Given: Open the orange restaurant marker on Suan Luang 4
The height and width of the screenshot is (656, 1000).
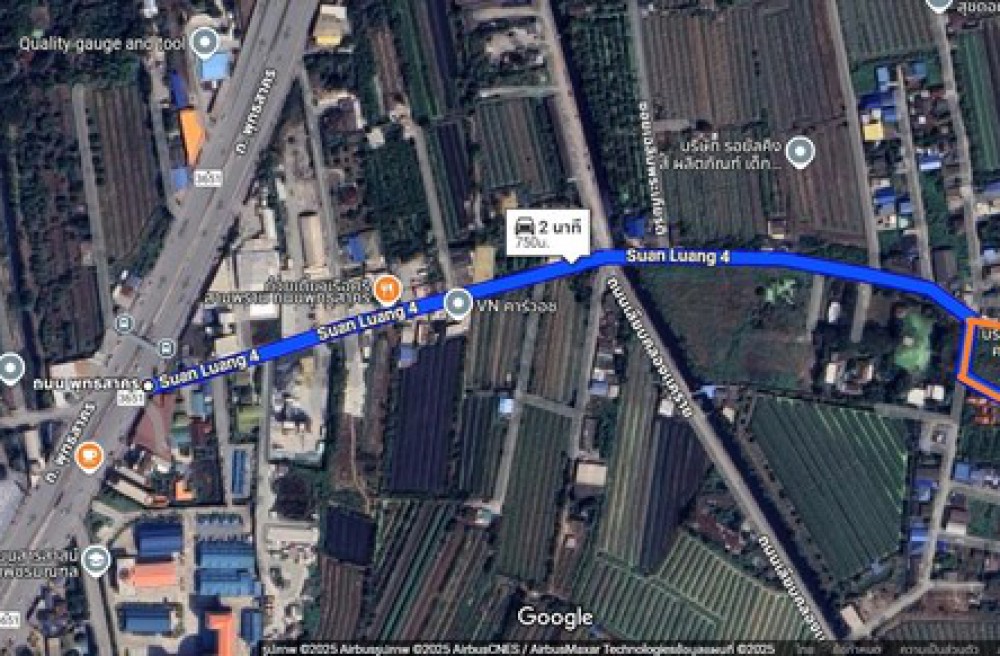Looking at the screenshot, I should click(388, 289).
